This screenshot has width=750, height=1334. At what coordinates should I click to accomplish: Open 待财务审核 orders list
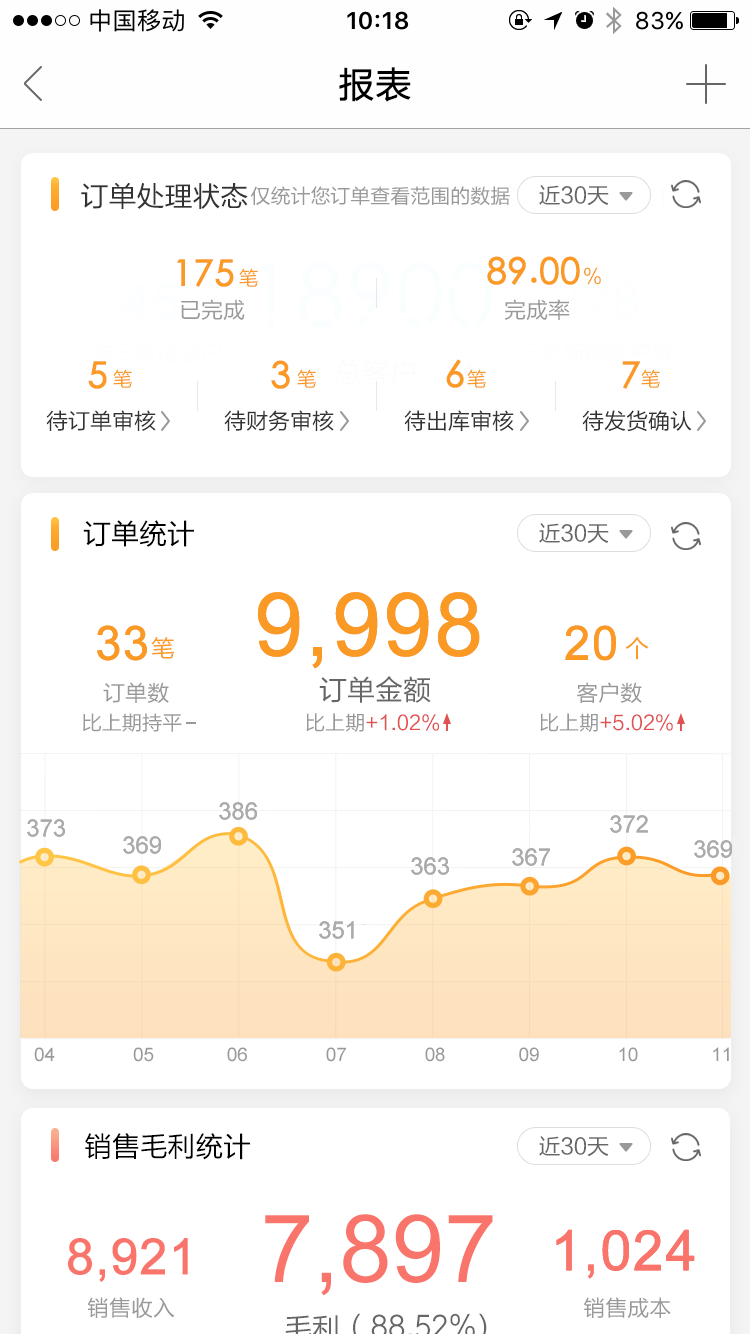pyautogui.click(x=287, y=421)
